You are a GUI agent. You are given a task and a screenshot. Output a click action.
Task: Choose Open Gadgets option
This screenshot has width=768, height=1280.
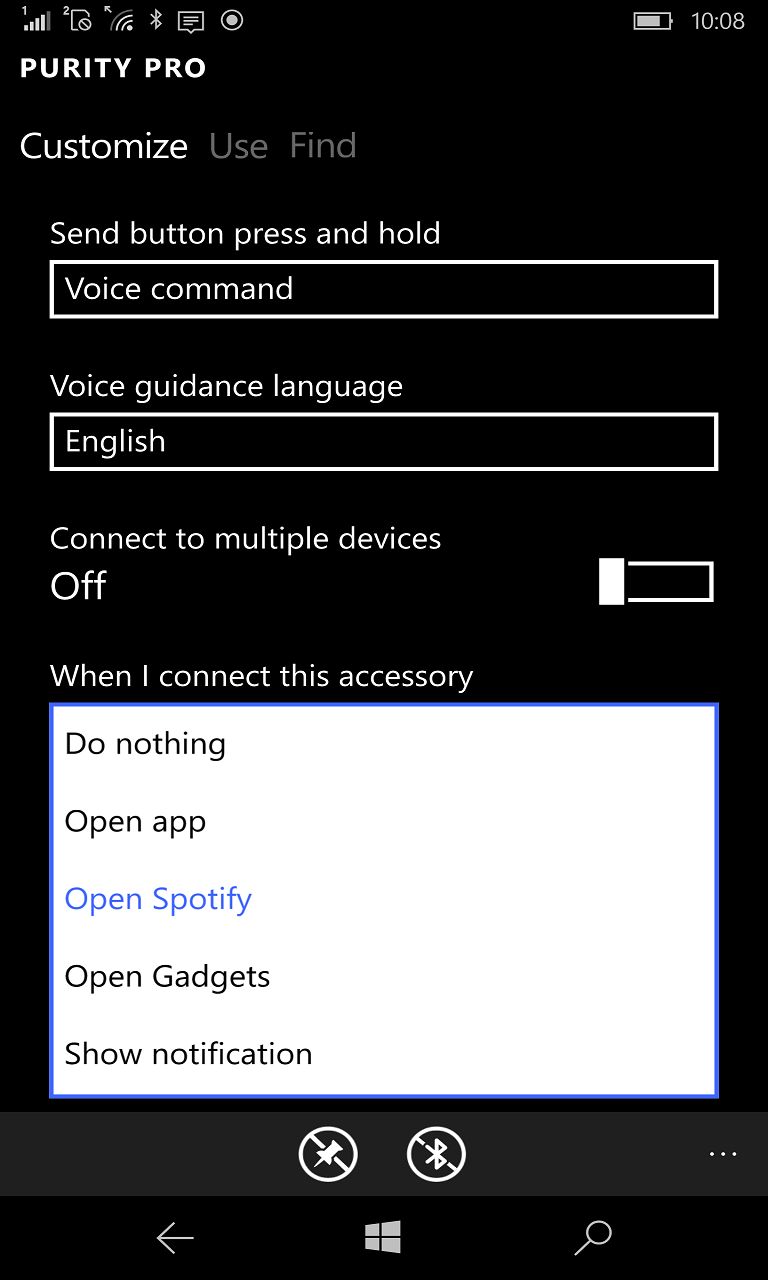pos(383,977)
